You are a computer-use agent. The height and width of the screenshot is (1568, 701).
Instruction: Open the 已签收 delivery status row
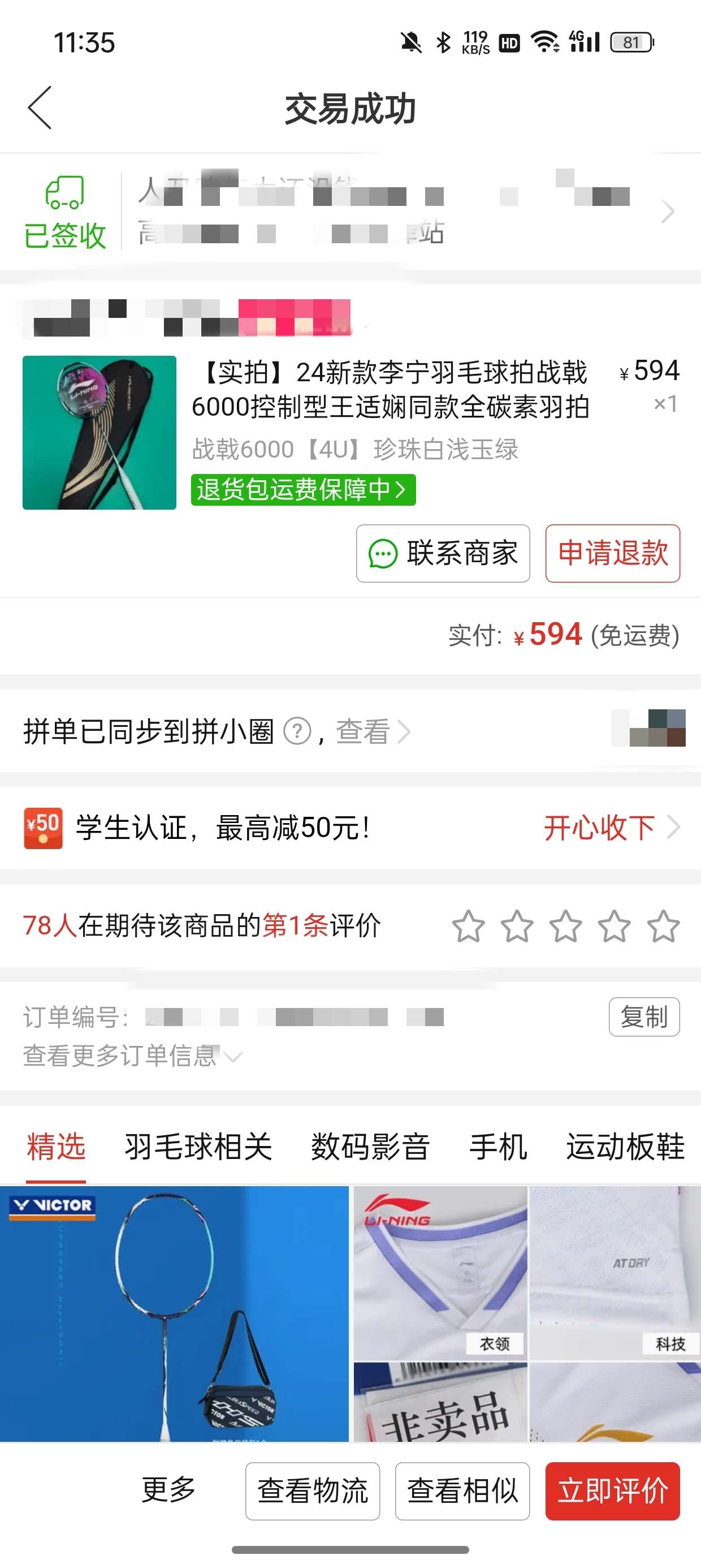[350, 211]
